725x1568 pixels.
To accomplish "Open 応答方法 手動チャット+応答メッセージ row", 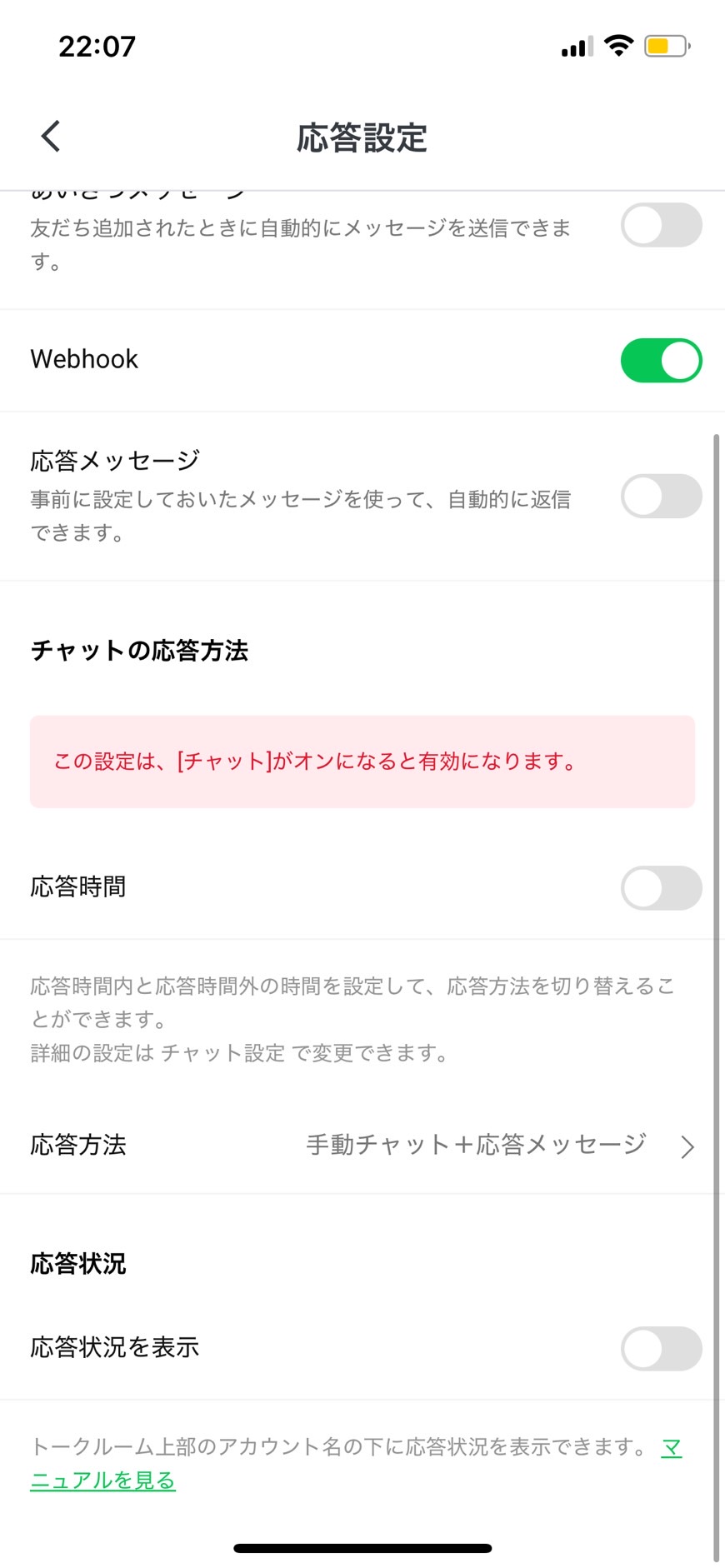I will click(x=362, y=1146).
